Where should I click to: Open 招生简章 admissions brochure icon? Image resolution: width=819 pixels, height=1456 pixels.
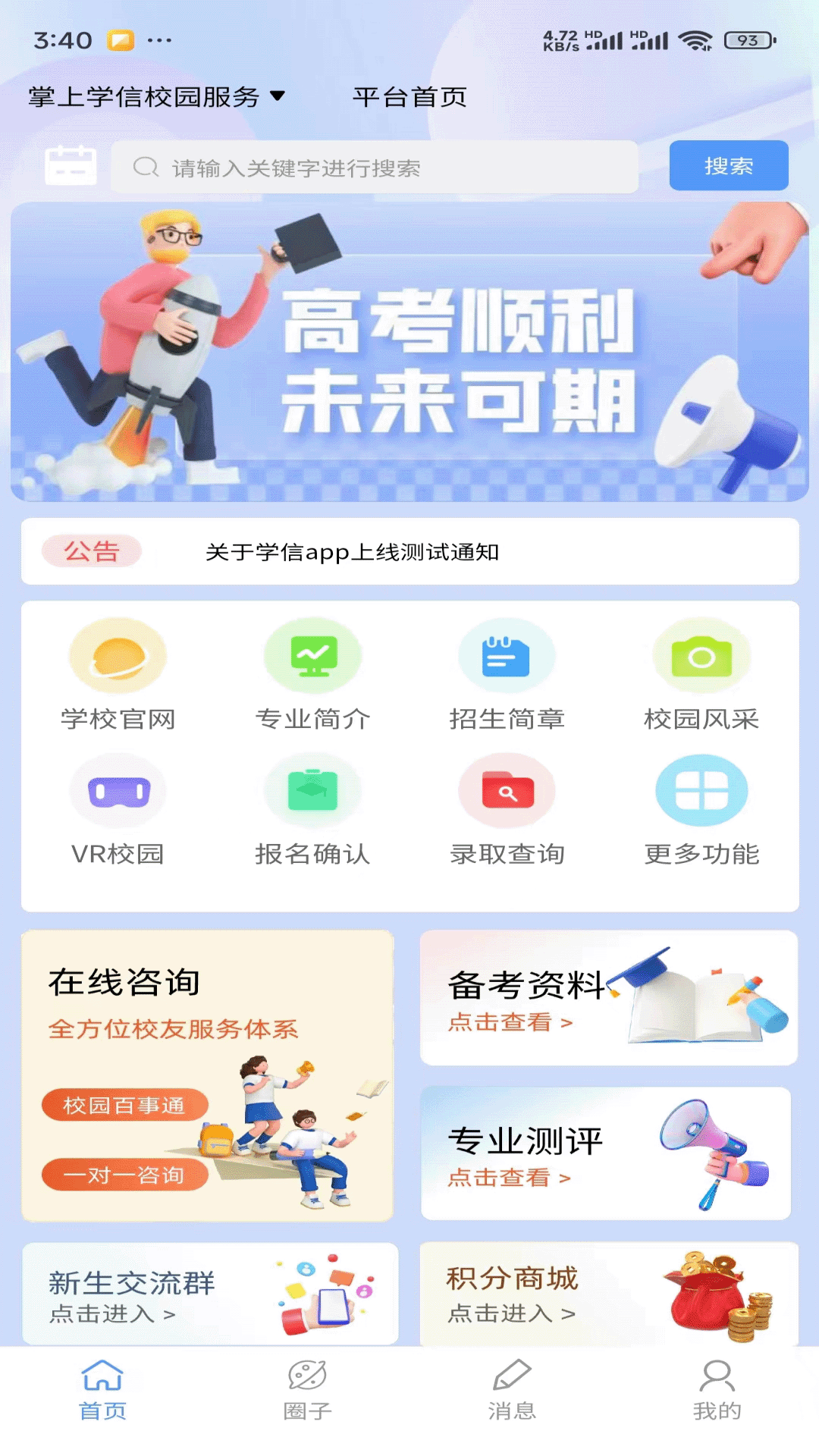pyautogui.click(x=507, y=656)
